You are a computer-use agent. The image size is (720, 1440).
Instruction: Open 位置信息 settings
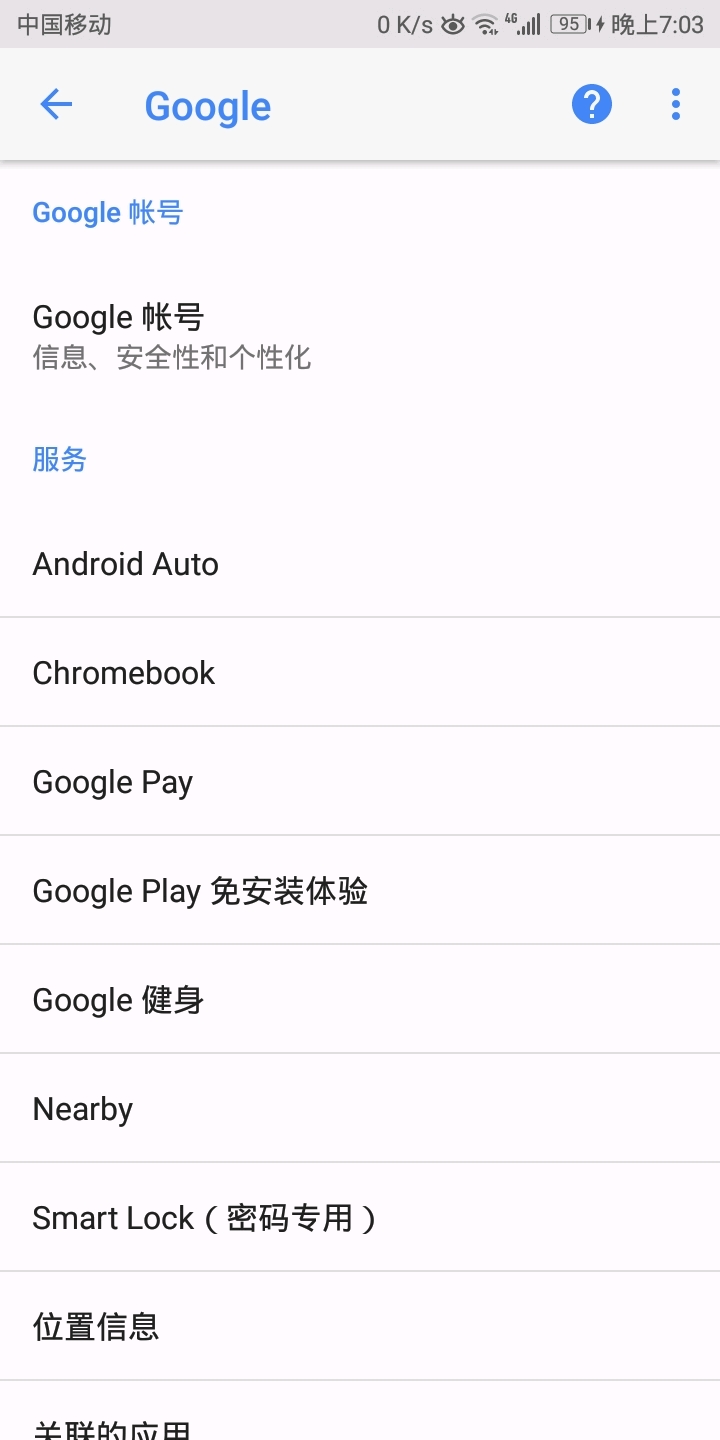[360, 1327]
